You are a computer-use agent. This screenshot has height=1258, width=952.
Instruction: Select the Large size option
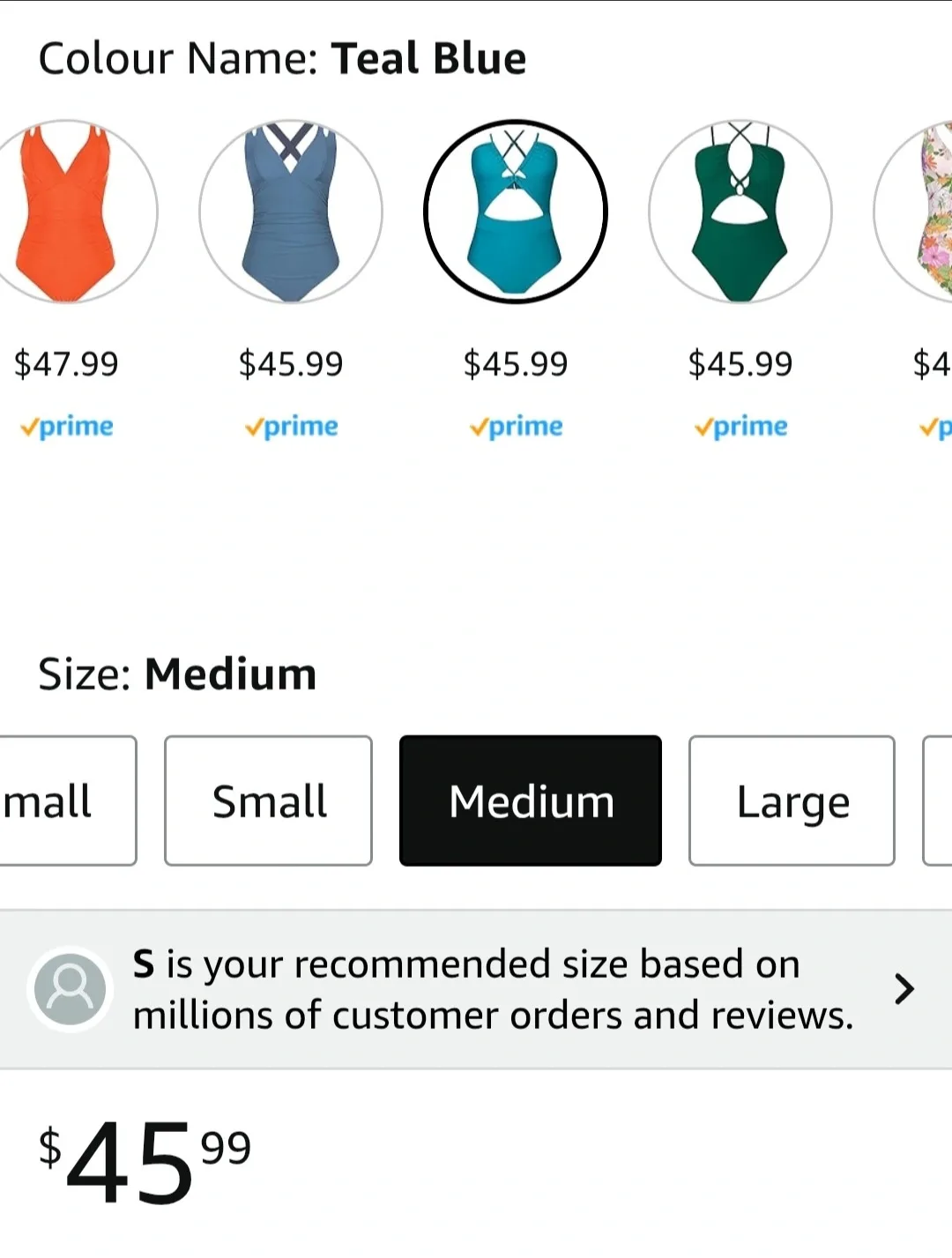pyautogui.click(x=792, y=800)
